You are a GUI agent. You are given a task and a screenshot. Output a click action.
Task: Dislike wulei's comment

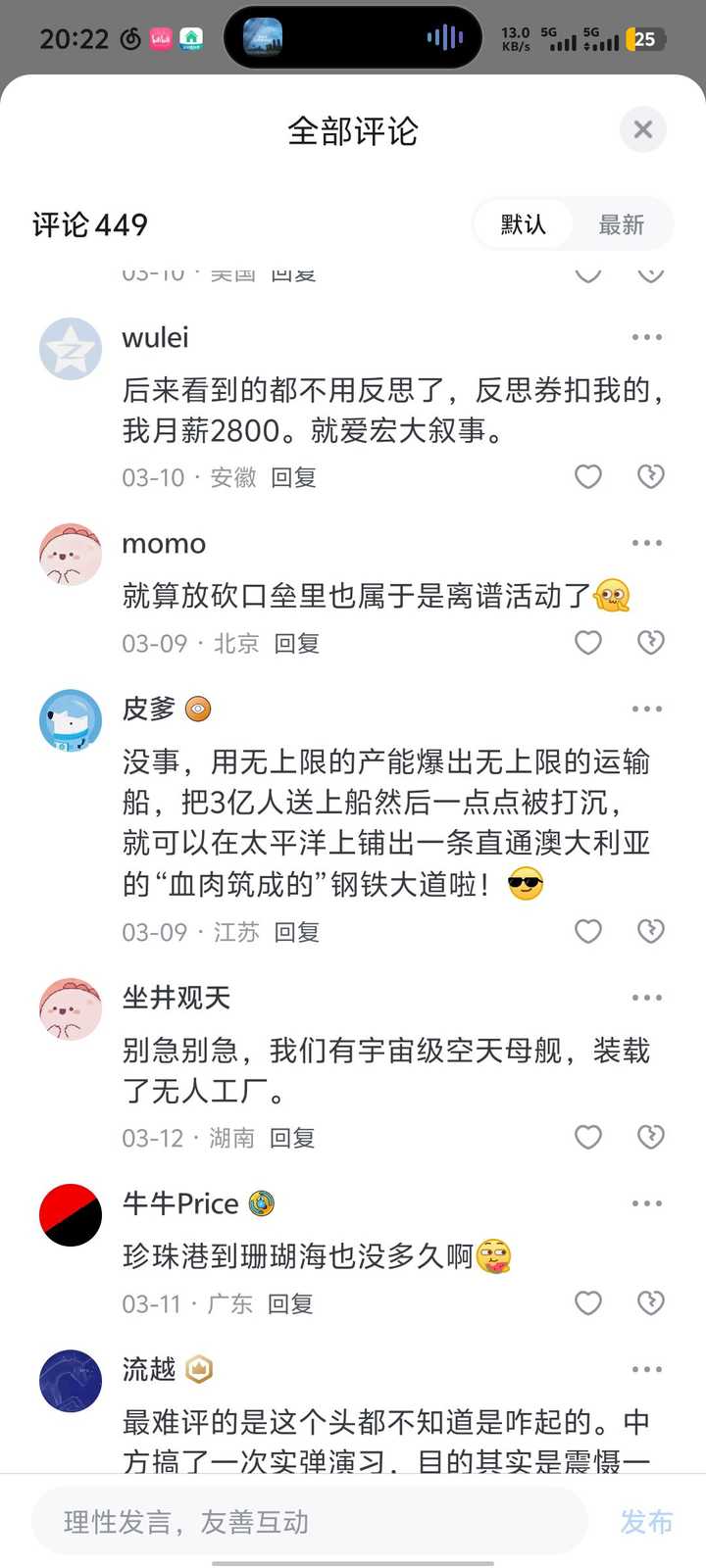click(x=650, y=476)
